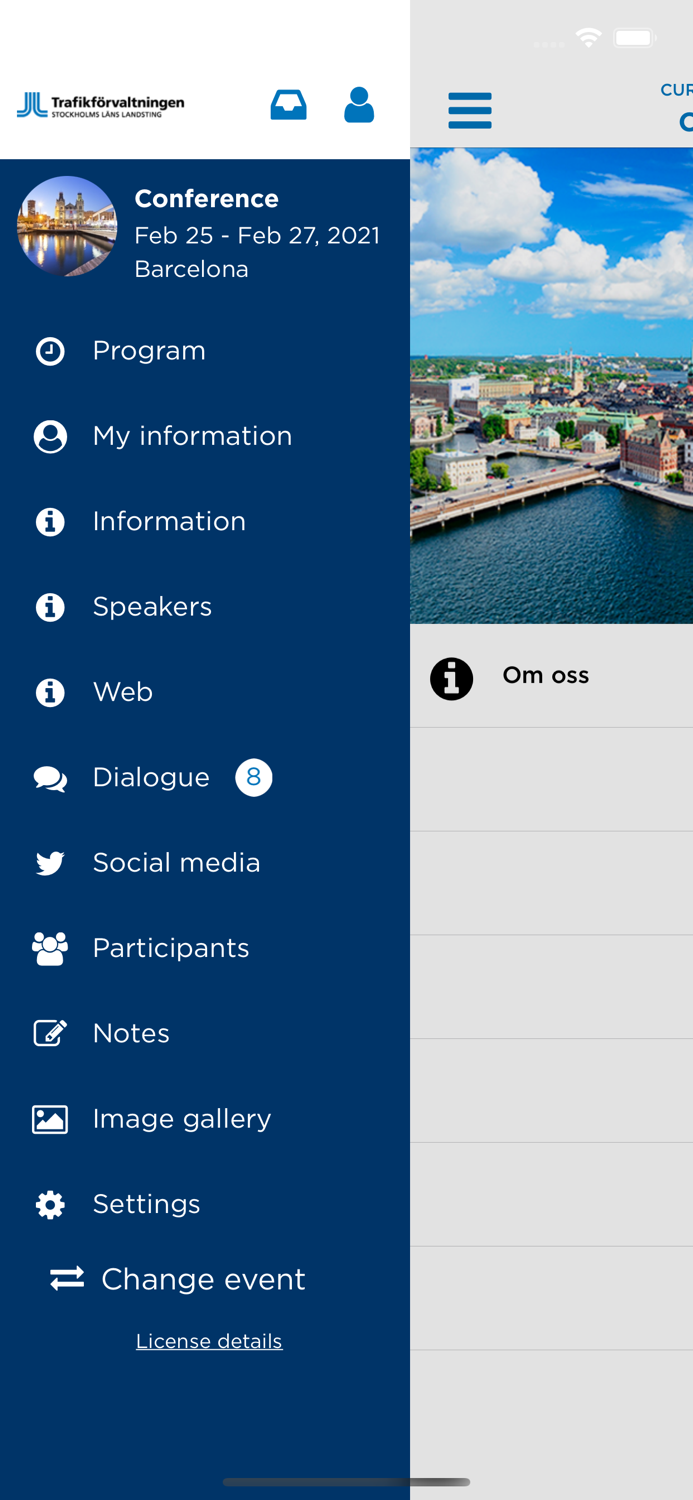Open Notes
693x1500 pixels.
coord(131,1033)
